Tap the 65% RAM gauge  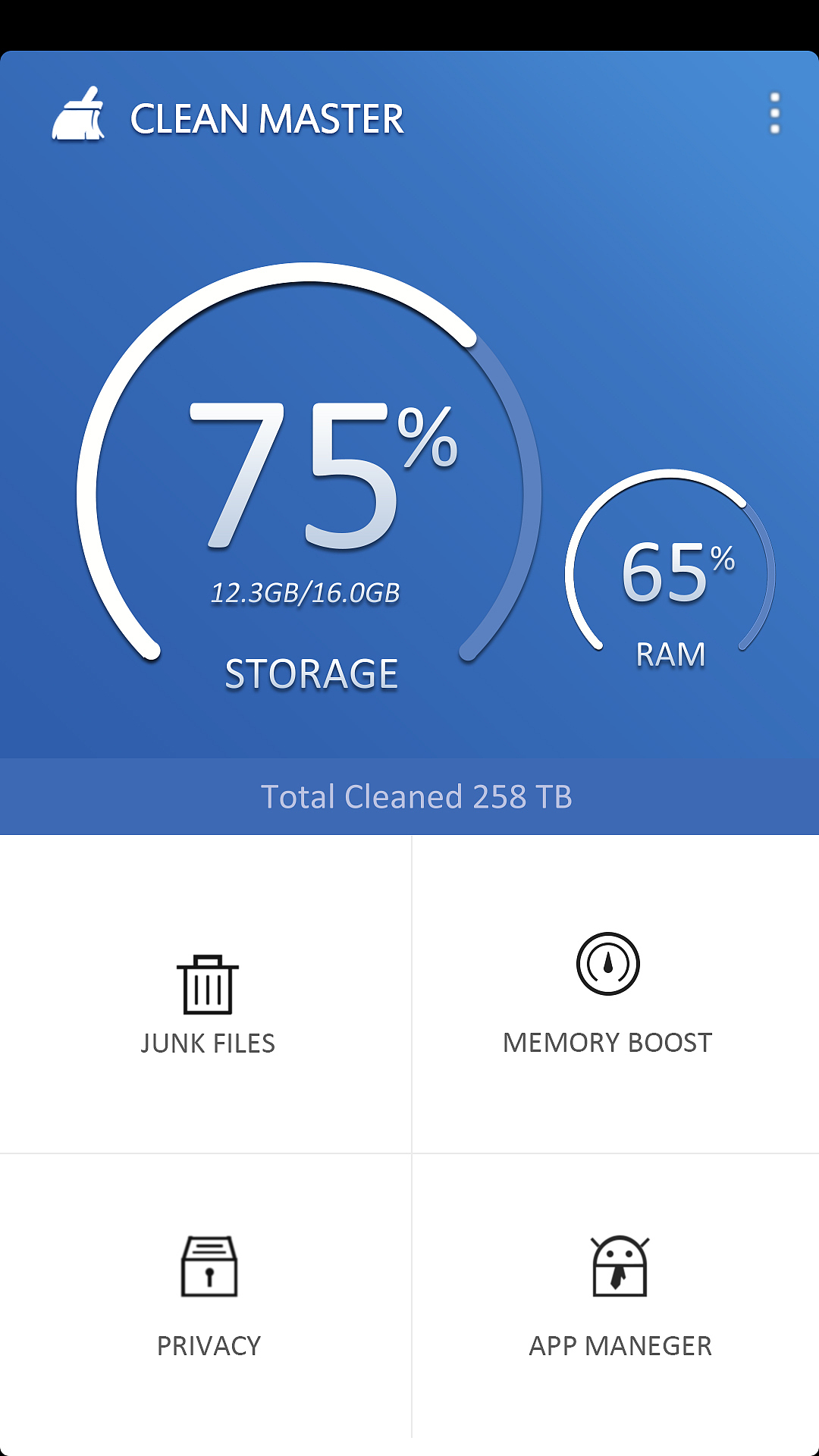tap(670, 570)
